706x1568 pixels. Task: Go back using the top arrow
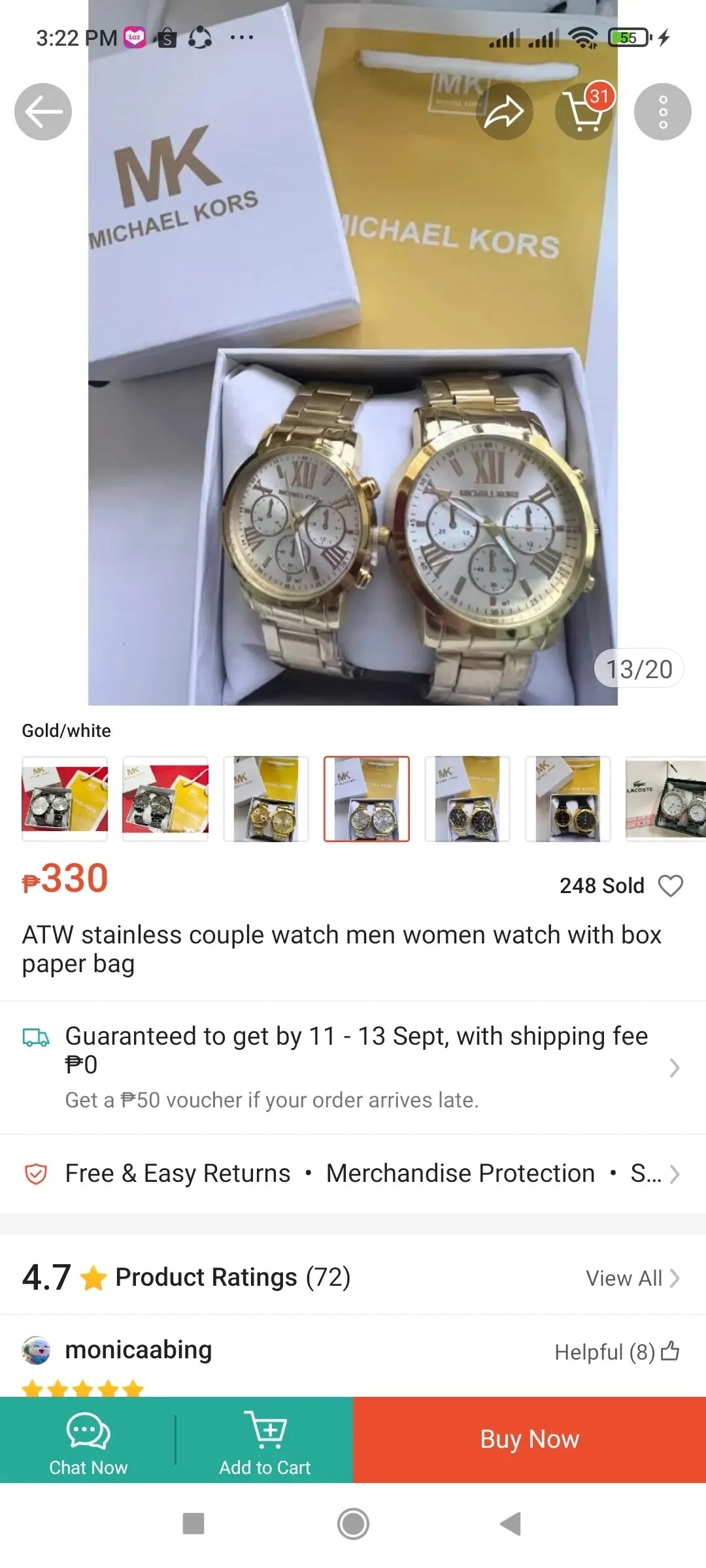[43, 112]
